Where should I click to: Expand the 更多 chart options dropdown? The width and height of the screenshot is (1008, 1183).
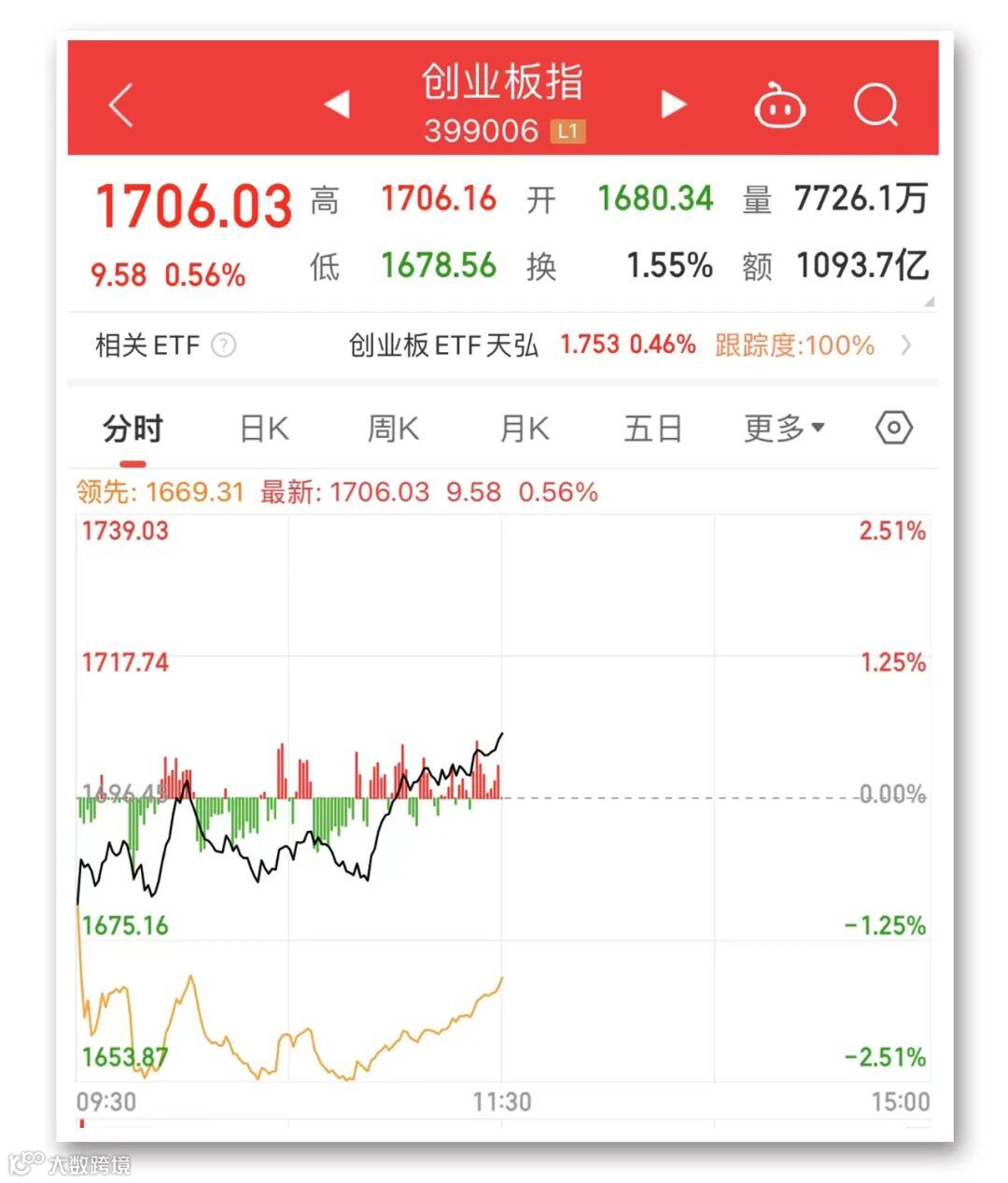784,429
